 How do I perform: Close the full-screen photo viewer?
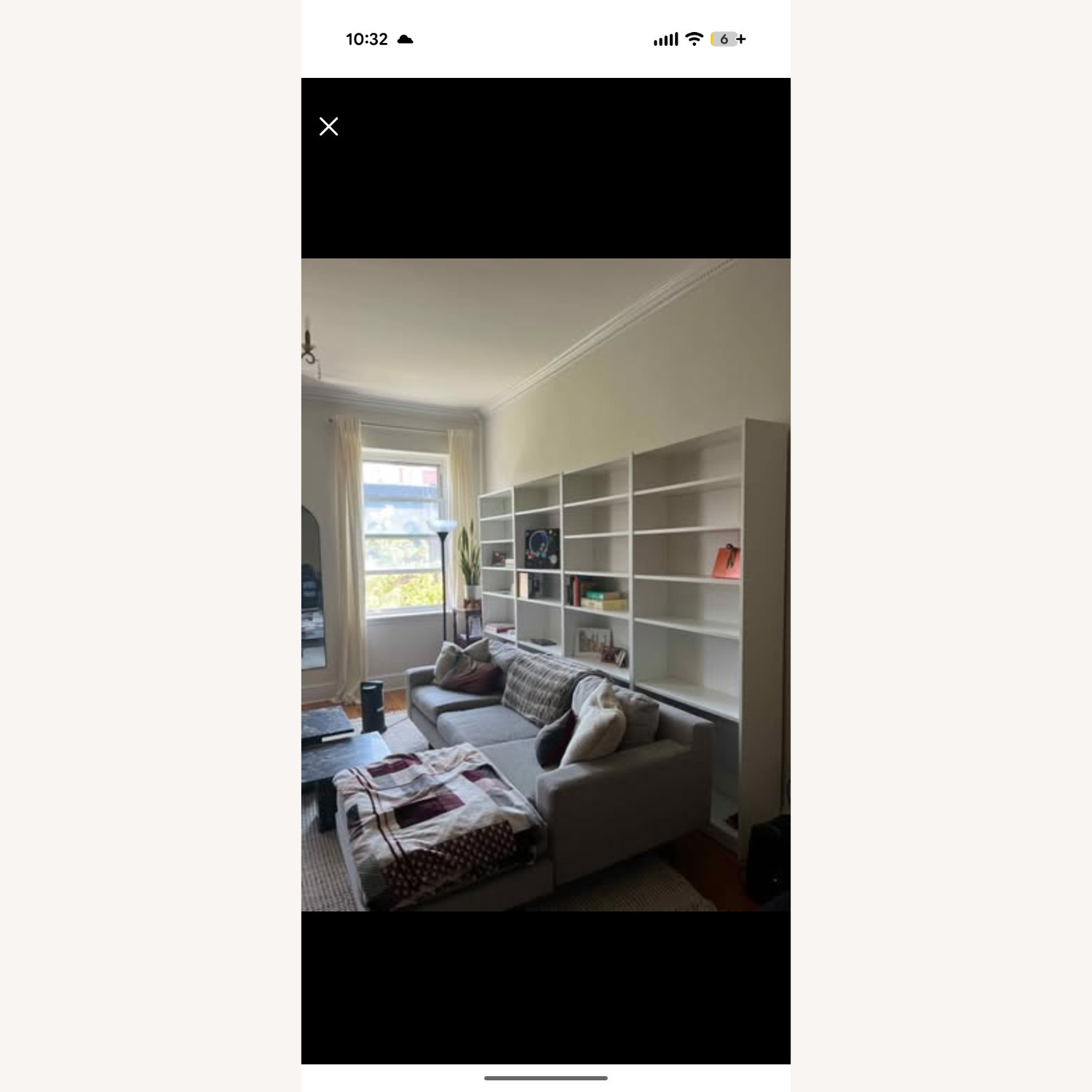click(328, 127)
